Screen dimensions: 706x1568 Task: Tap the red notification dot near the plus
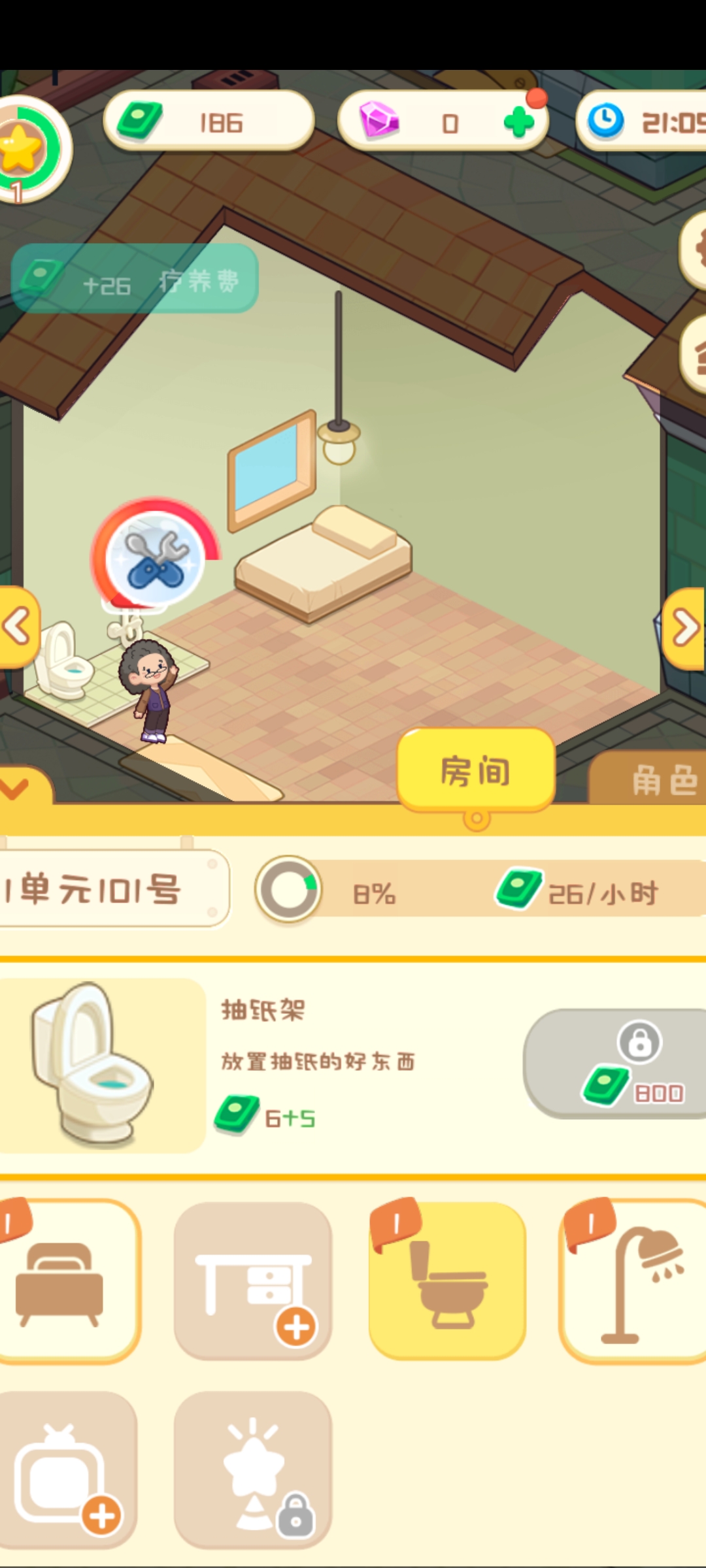[x=536, y=98]
